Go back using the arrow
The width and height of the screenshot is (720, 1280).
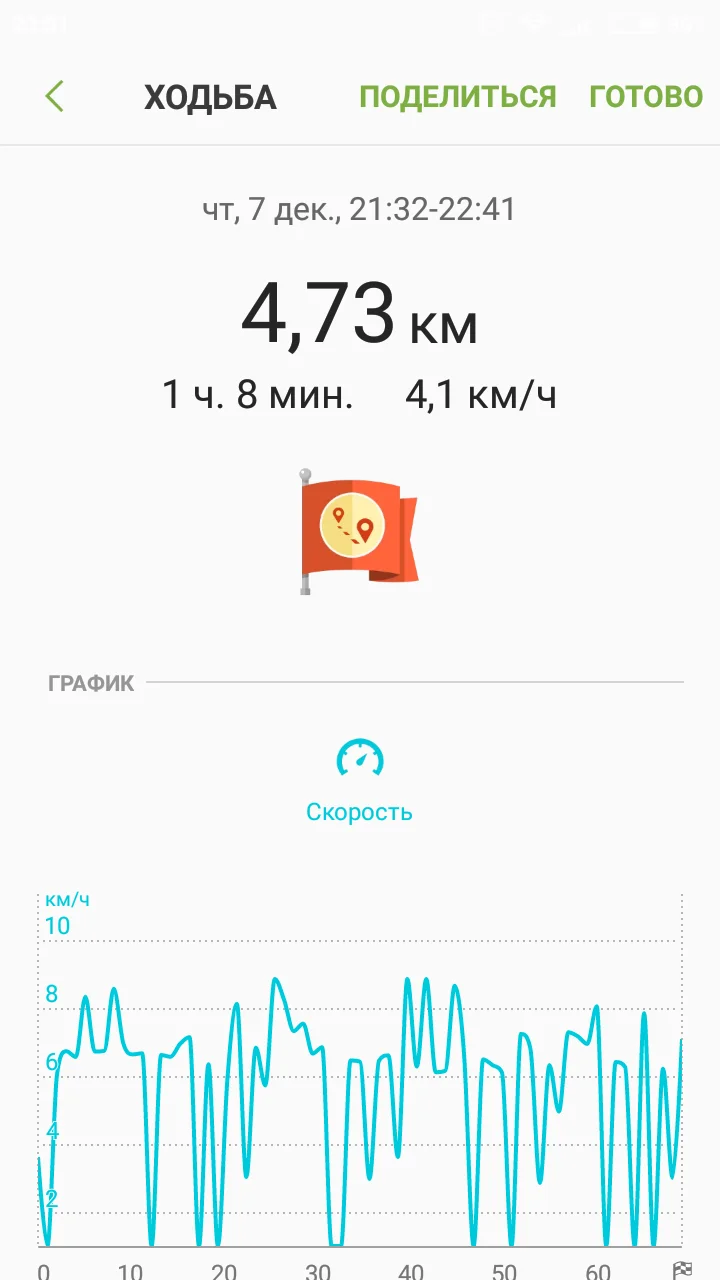point(55,96)
